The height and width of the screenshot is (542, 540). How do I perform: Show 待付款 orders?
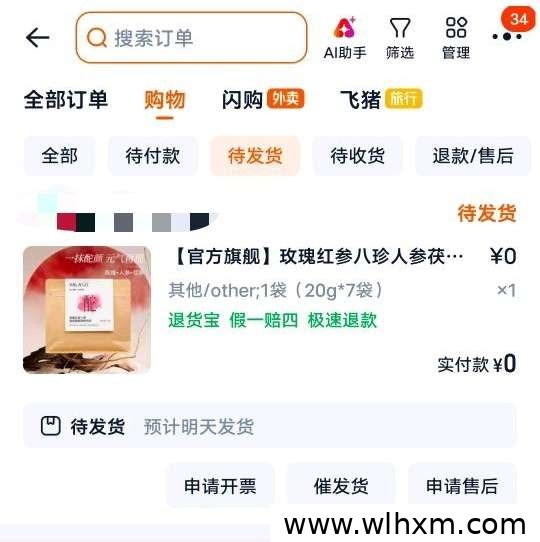tap(152, 156)
